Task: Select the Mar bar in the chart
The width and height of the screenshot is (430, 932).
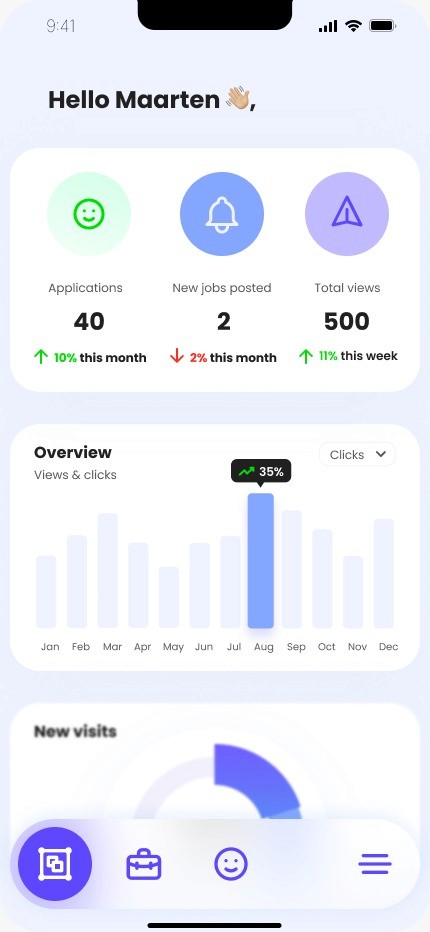Action: coord(108,571)
